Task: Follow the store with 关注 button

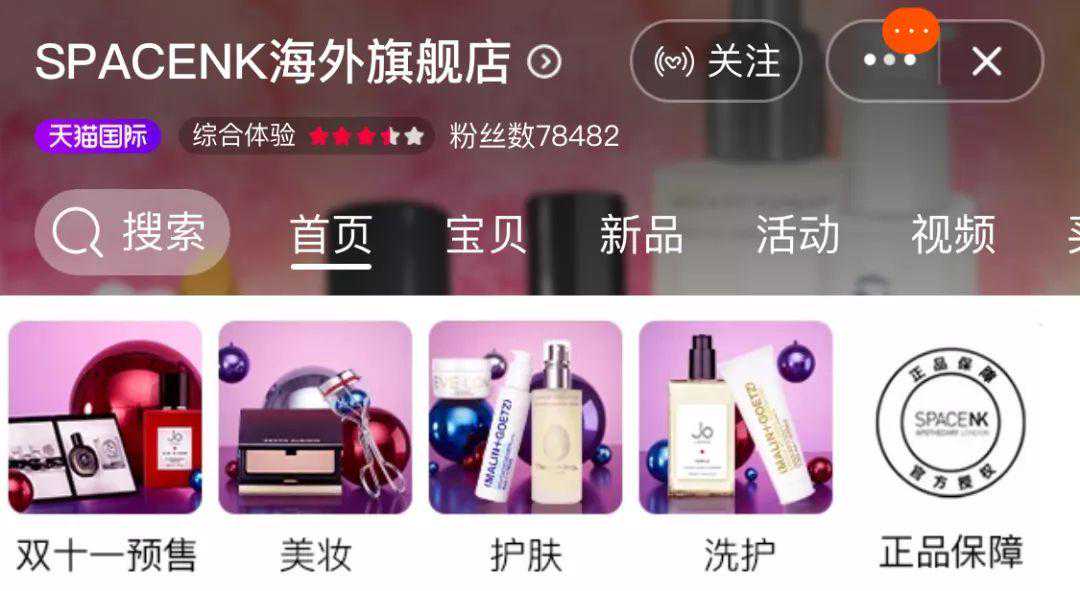Action: (x=715, y=62)
